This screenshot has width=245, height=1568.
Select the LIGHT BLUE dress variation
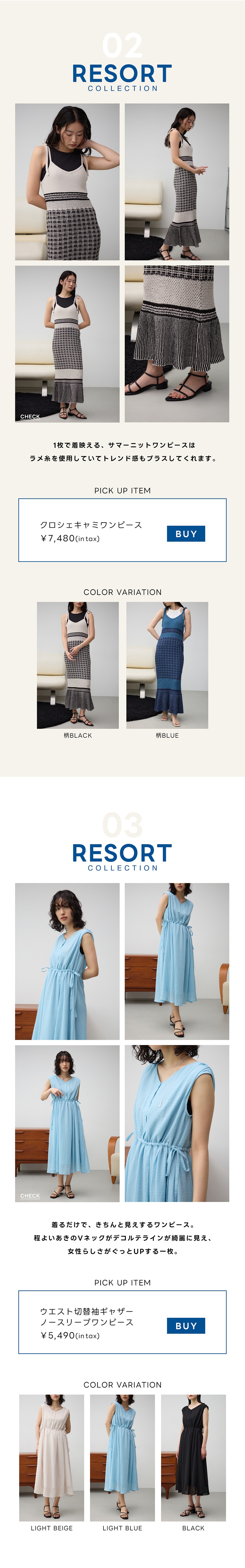click(122, 1458)
